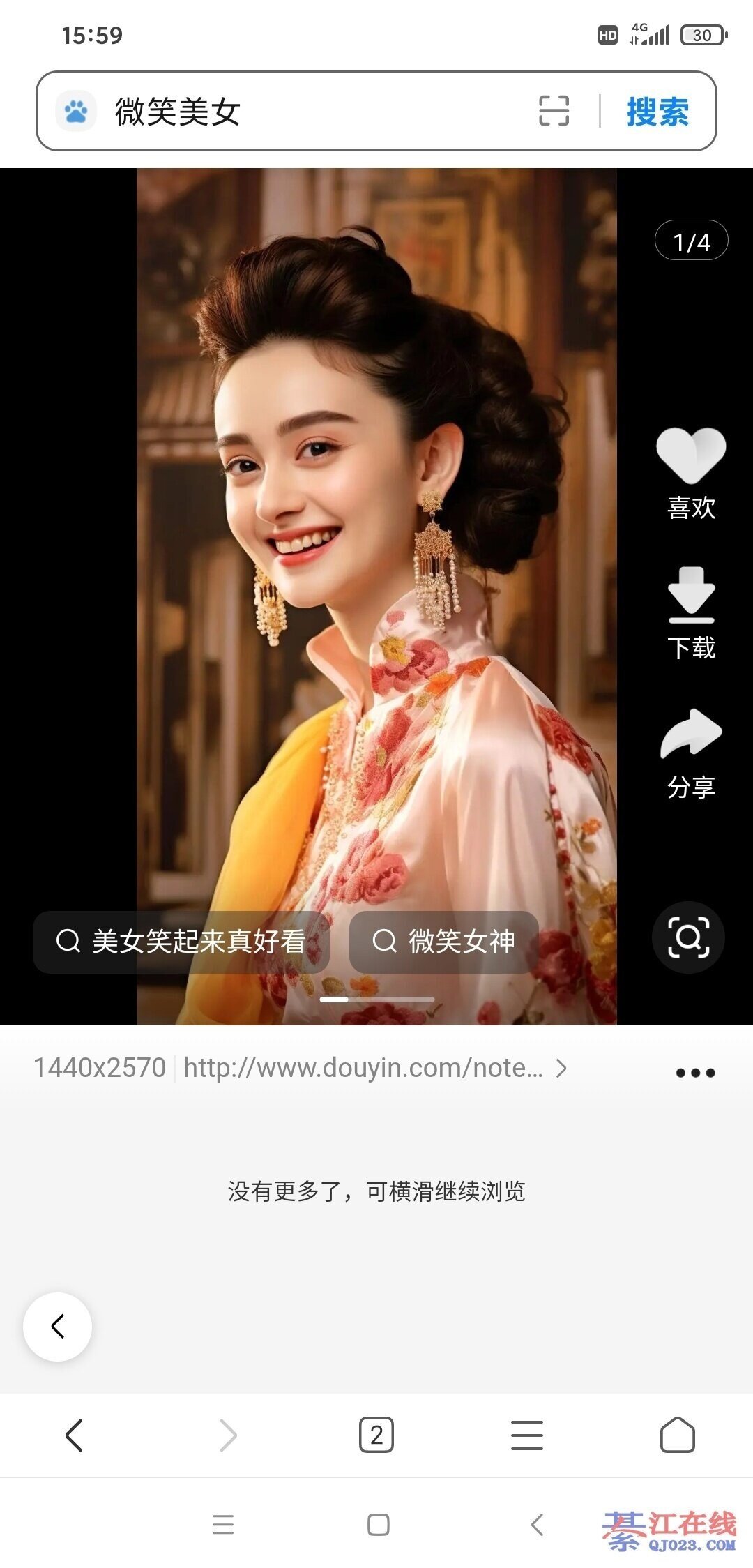
Task: Open system recent apps
Action: coord(223,1525)
